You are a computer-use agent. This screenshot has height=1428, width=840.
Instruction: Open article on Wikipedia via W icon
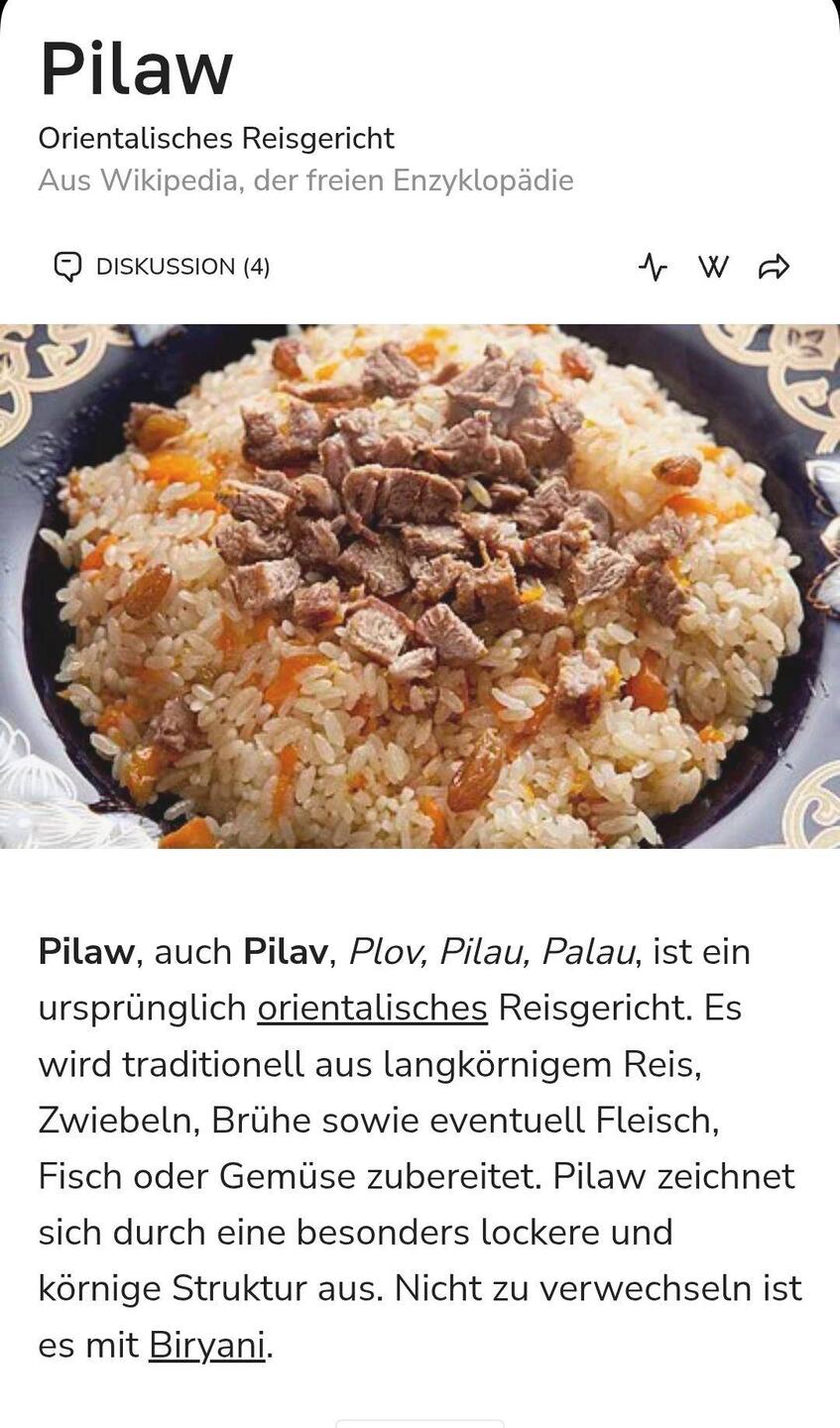713,267
